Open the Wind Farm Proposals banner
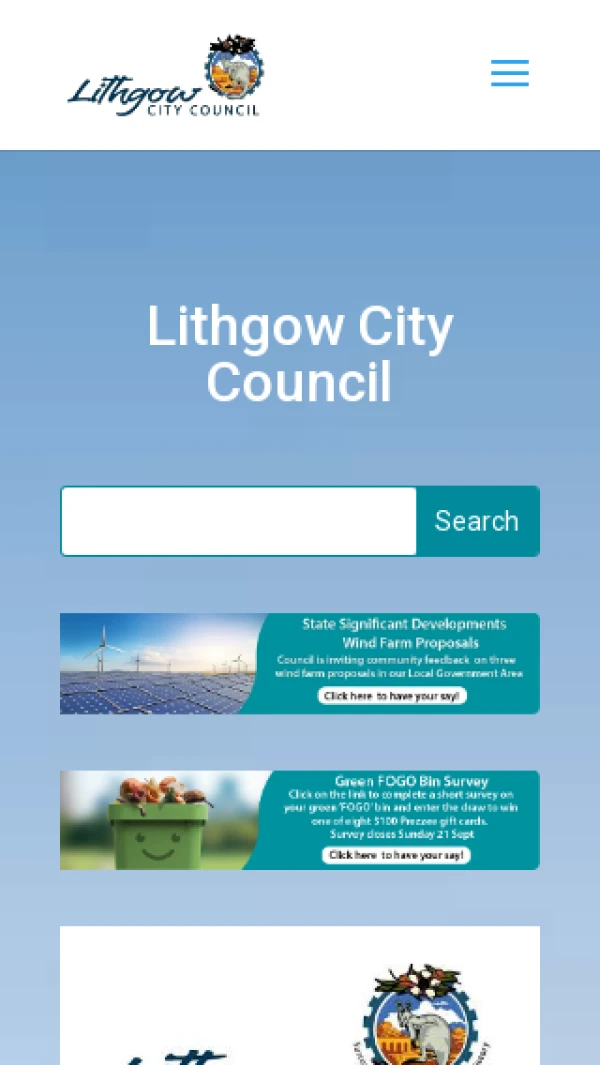This screenshot has width=600, height=1065. click(x=300, y=663)
